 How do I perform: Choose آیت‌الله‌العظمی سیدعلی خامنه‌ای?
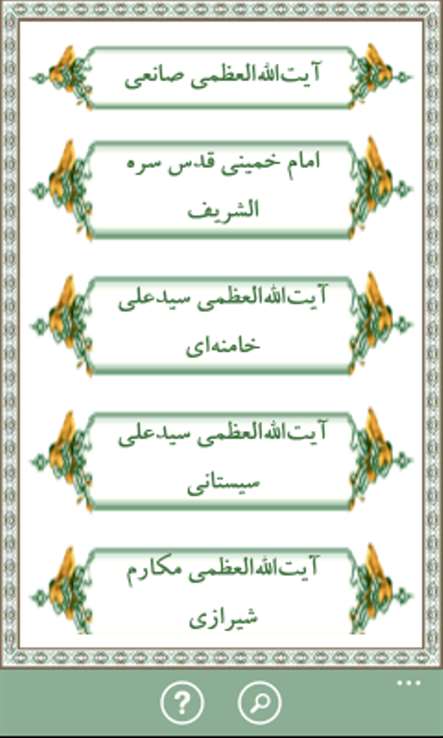[x=221, y=325]
